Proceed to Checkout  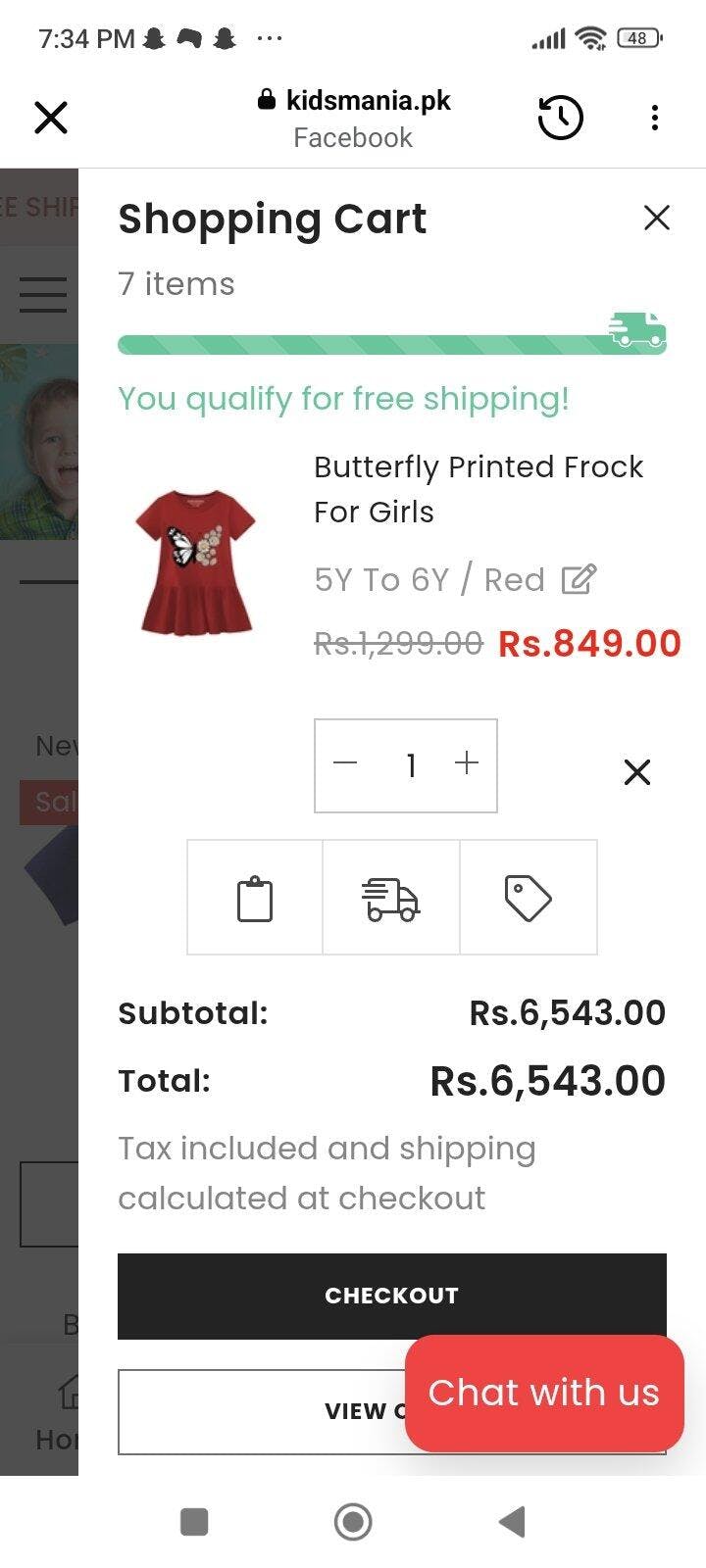[x=391, y=1296]
